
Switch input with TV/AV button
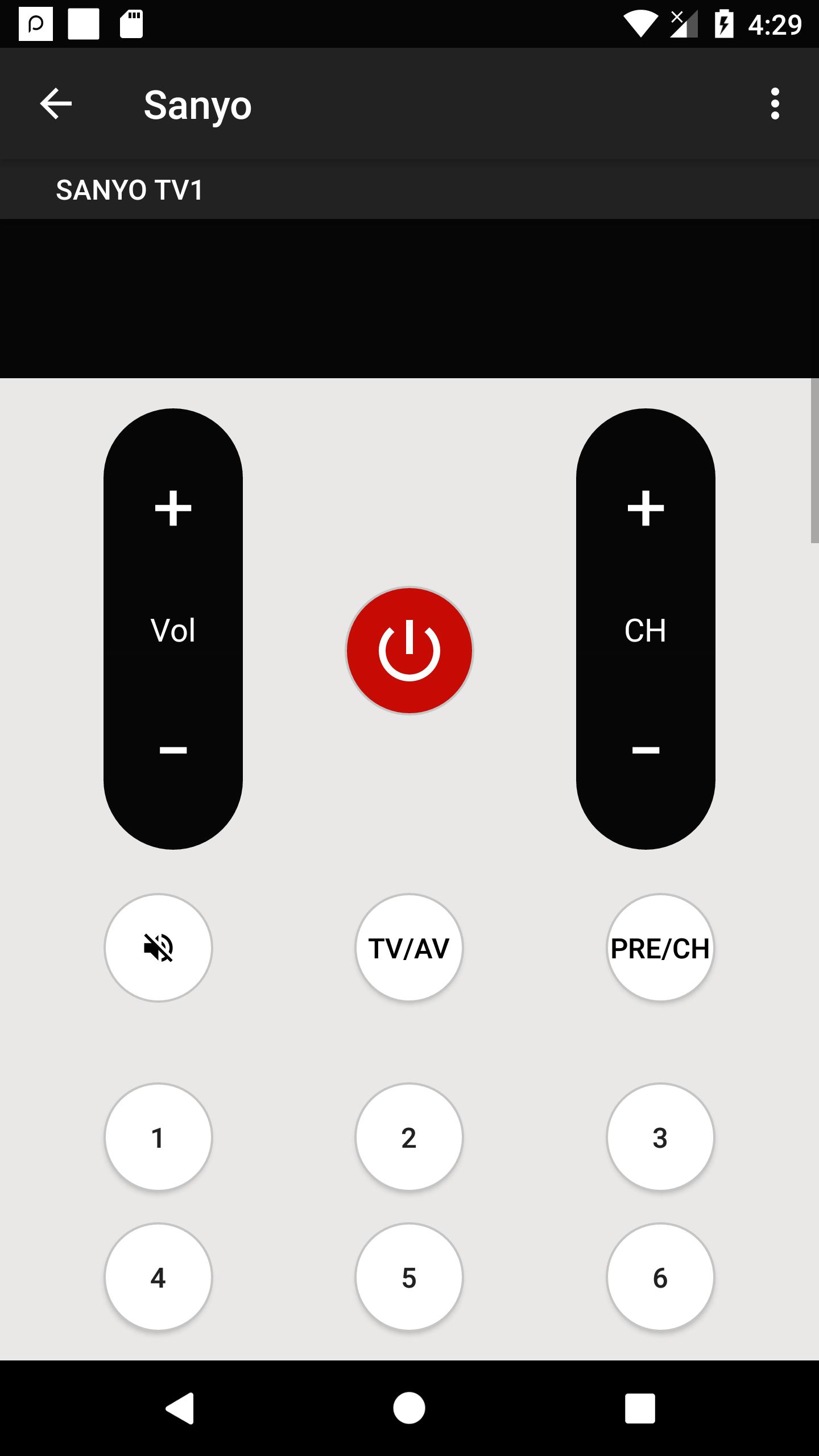(409, 948)
